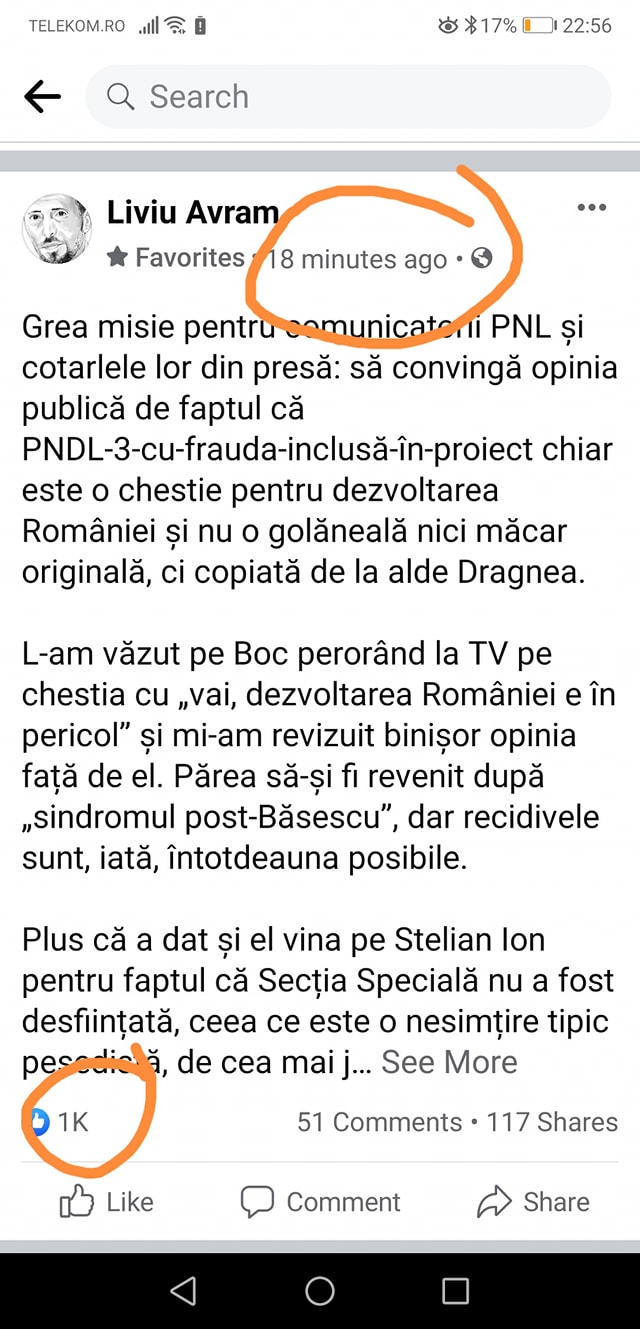Screen dimensions: 640x1329
Task: Like Liviu Avram's post
Action: (107, 1201)
